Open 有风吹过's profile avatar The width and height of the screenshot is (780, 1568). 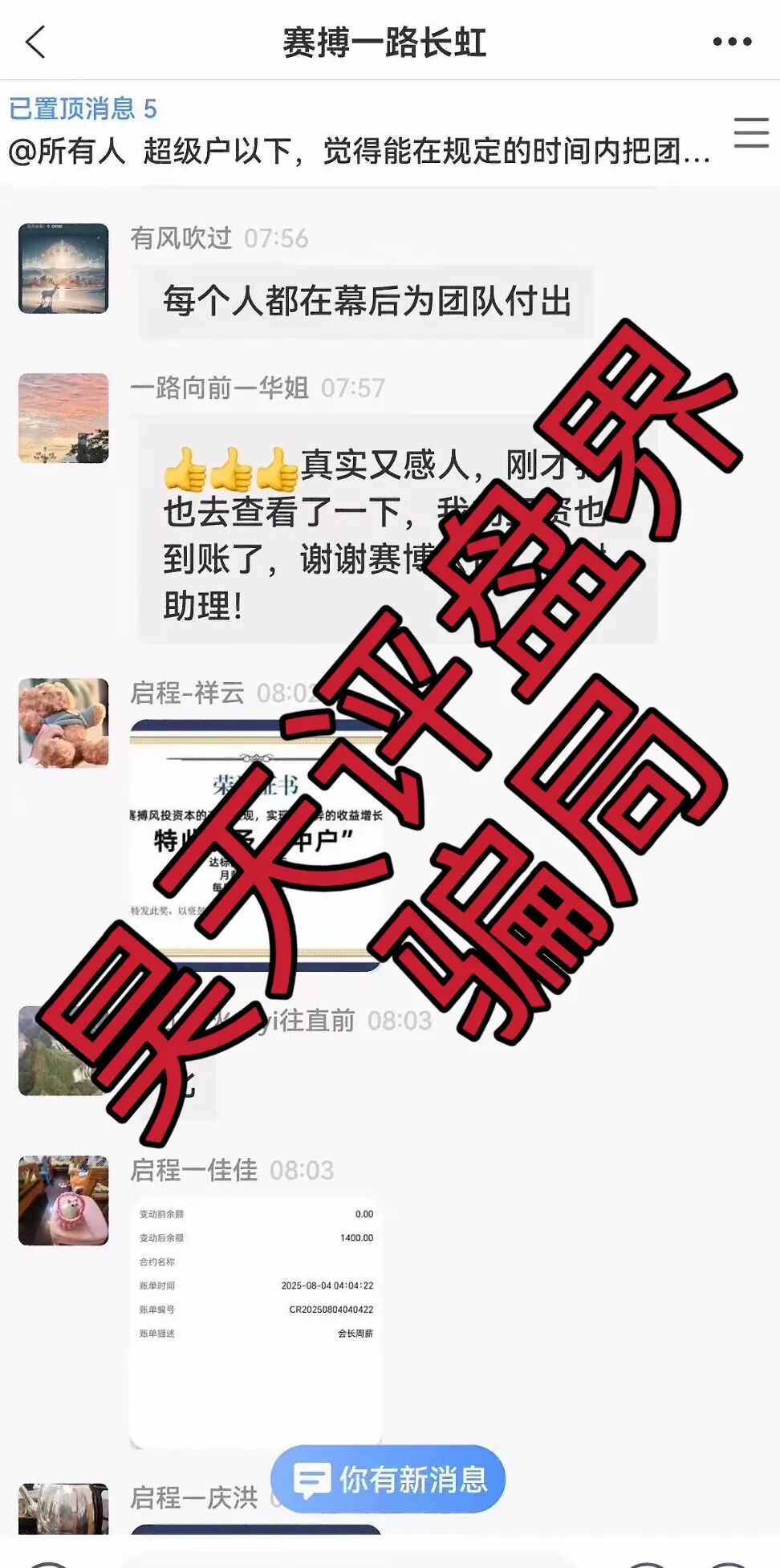pos(63,268)
